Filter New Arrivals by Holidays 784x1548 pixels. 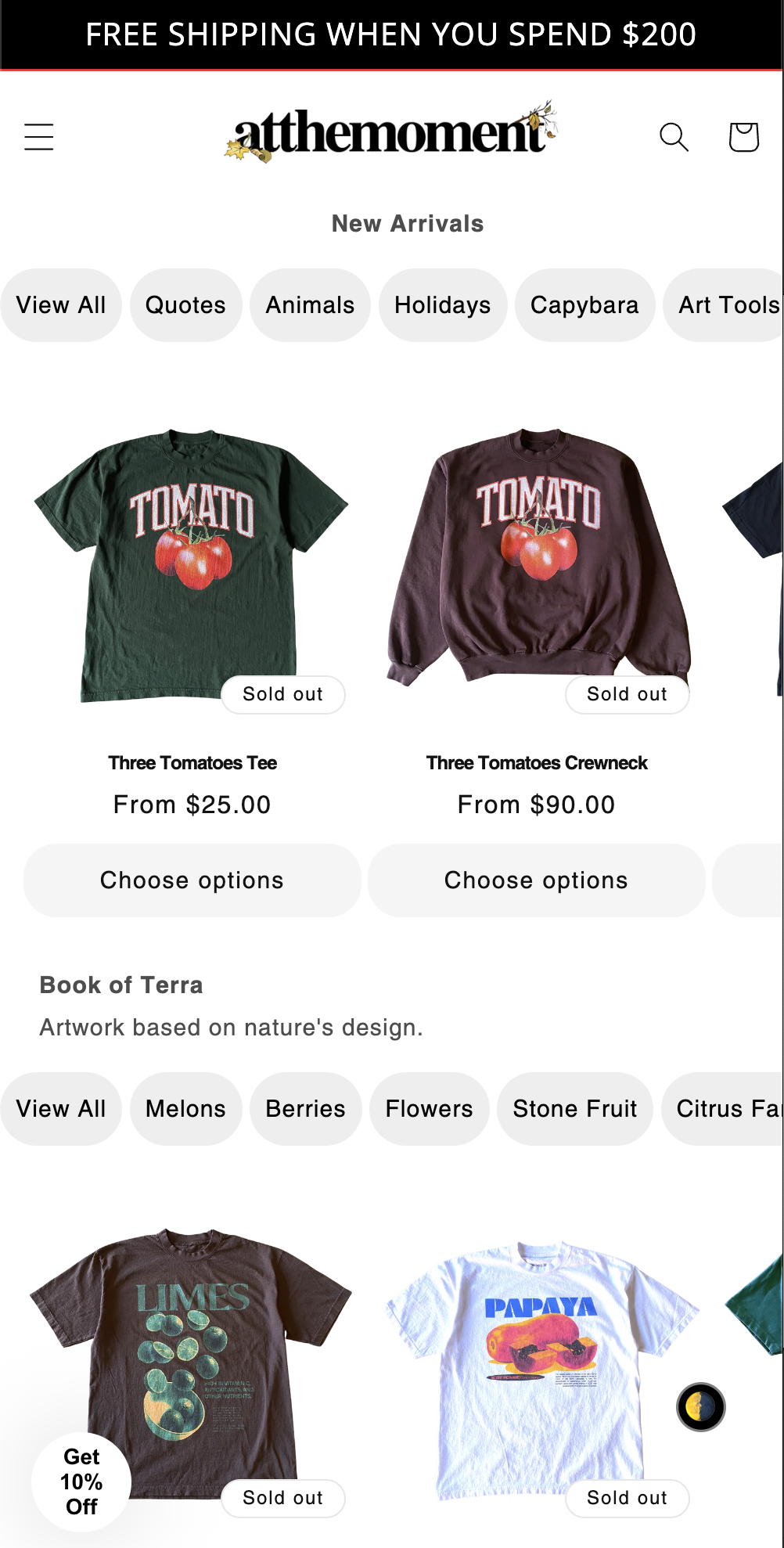click(x=442, y=305)
